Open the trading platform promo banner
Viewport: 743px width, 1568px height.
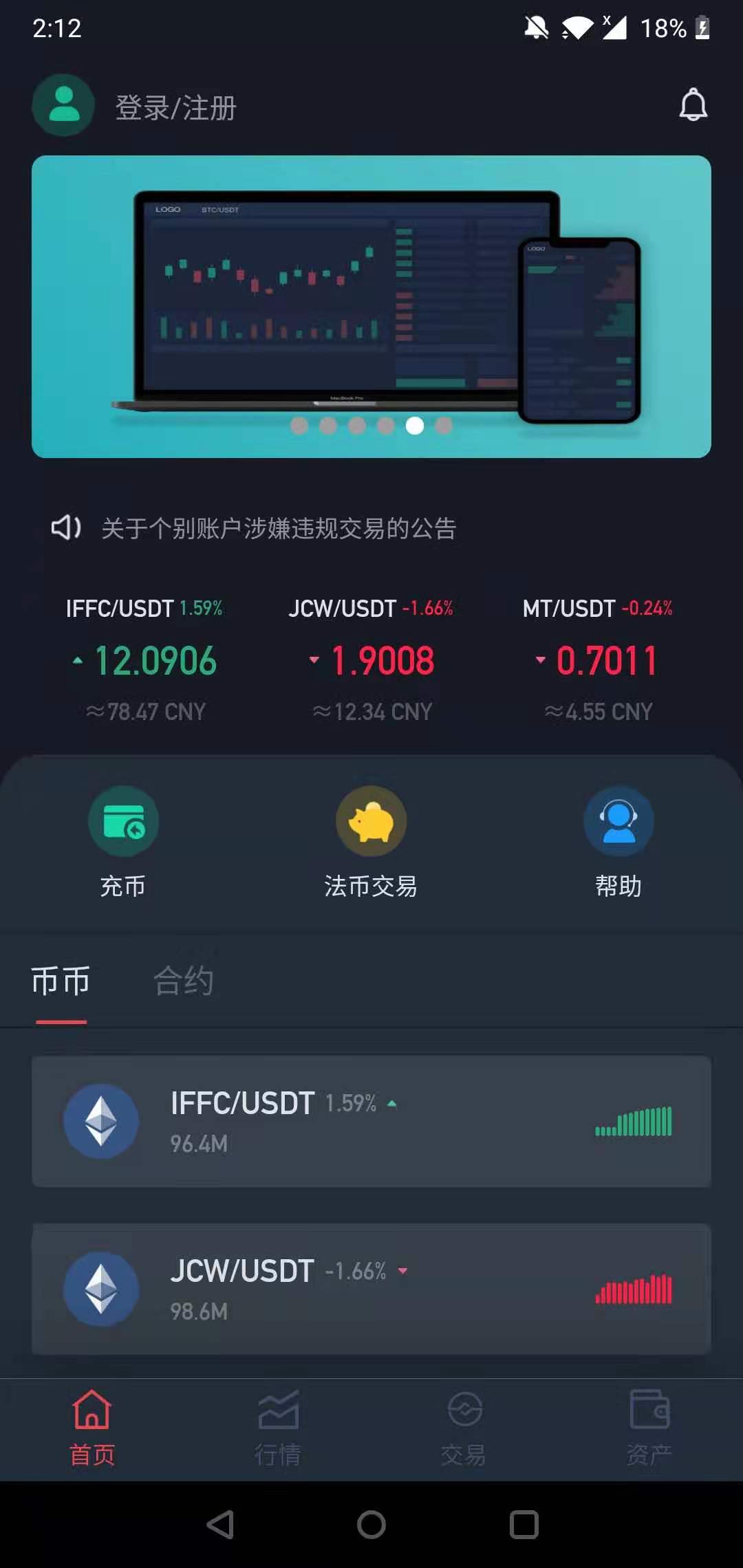click(x=371, y=306)
